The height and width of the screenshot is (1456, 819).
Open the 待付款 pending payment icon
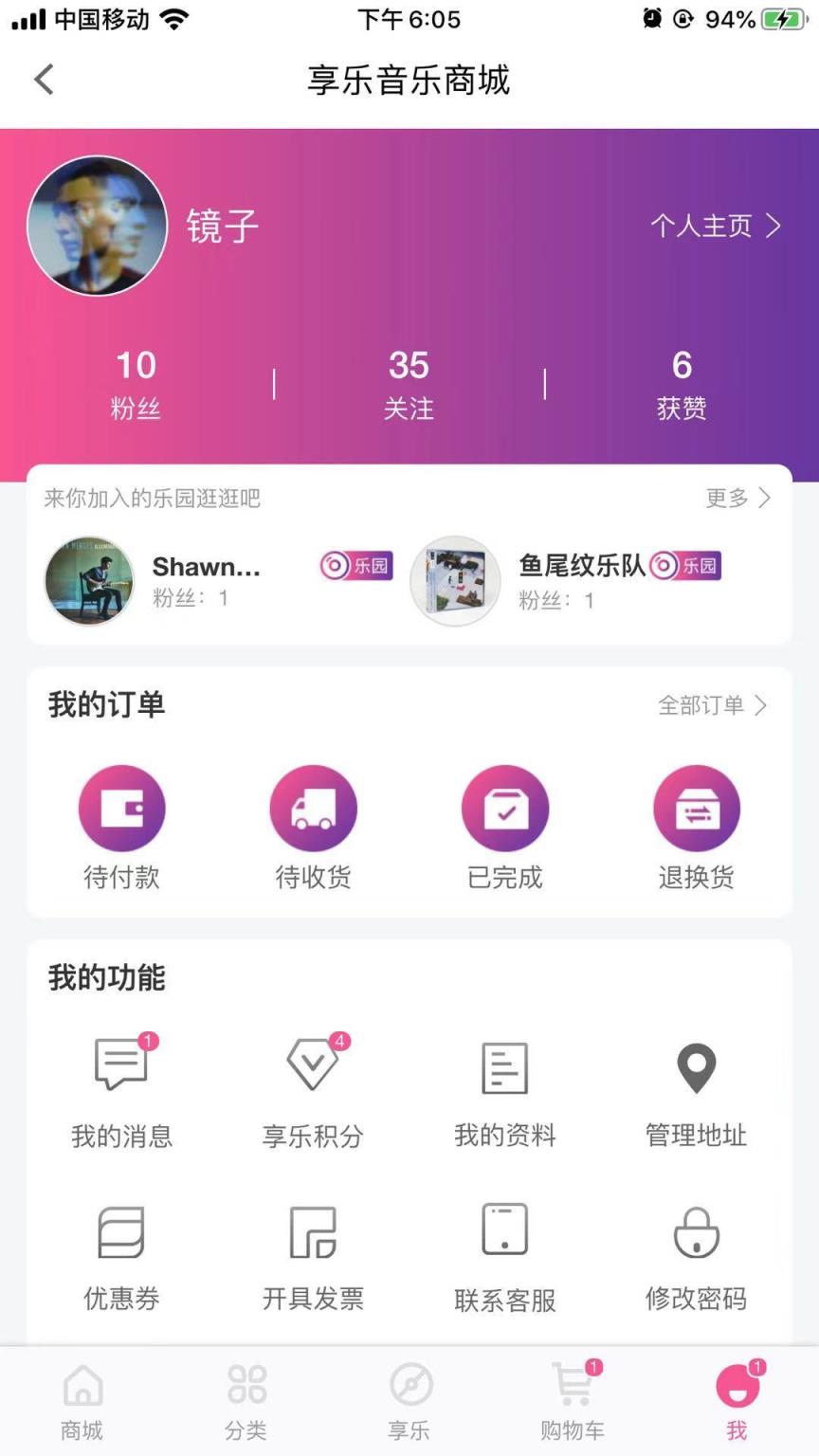pos(121,808)
